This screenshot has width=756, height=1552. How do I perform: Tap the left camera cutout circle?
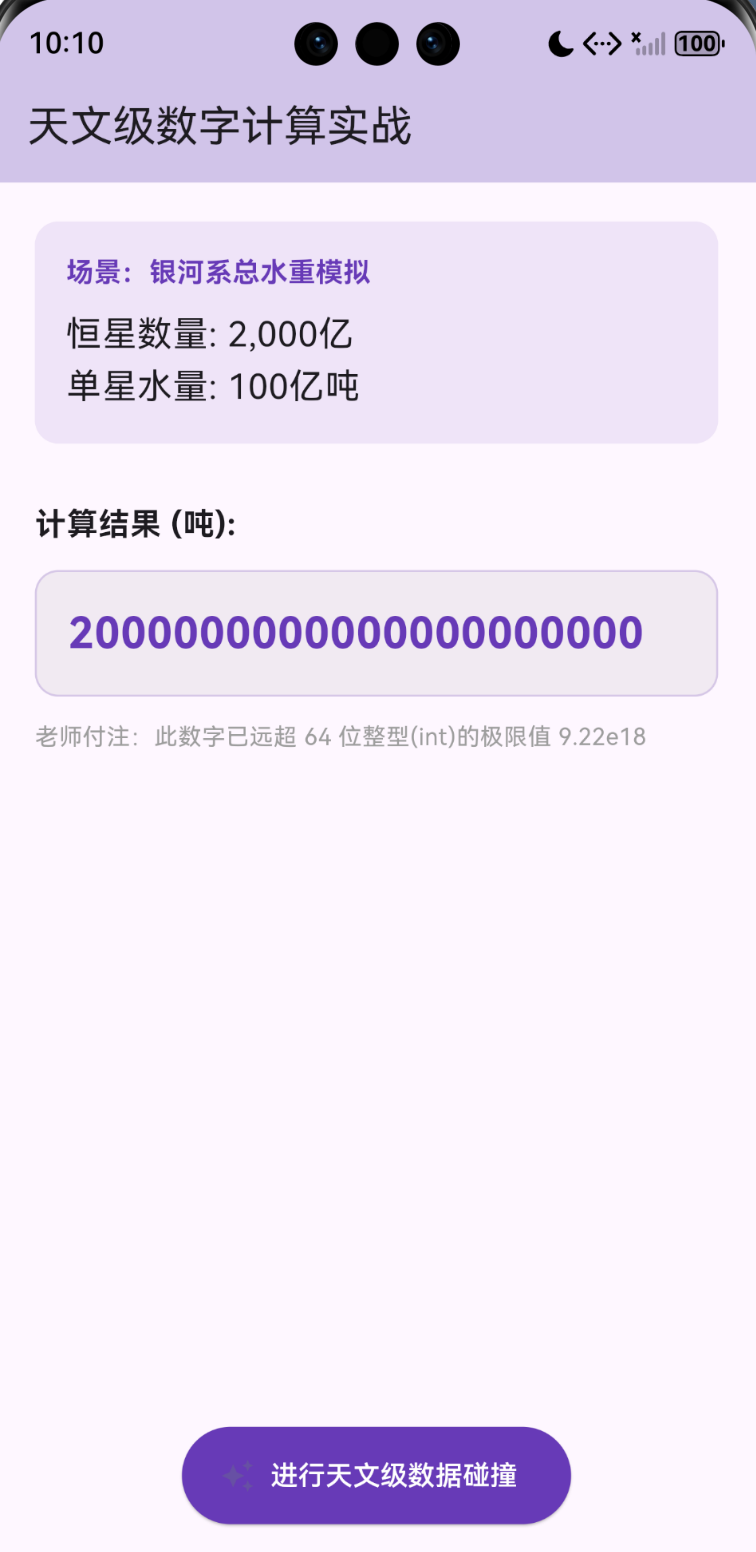point(316,44)
